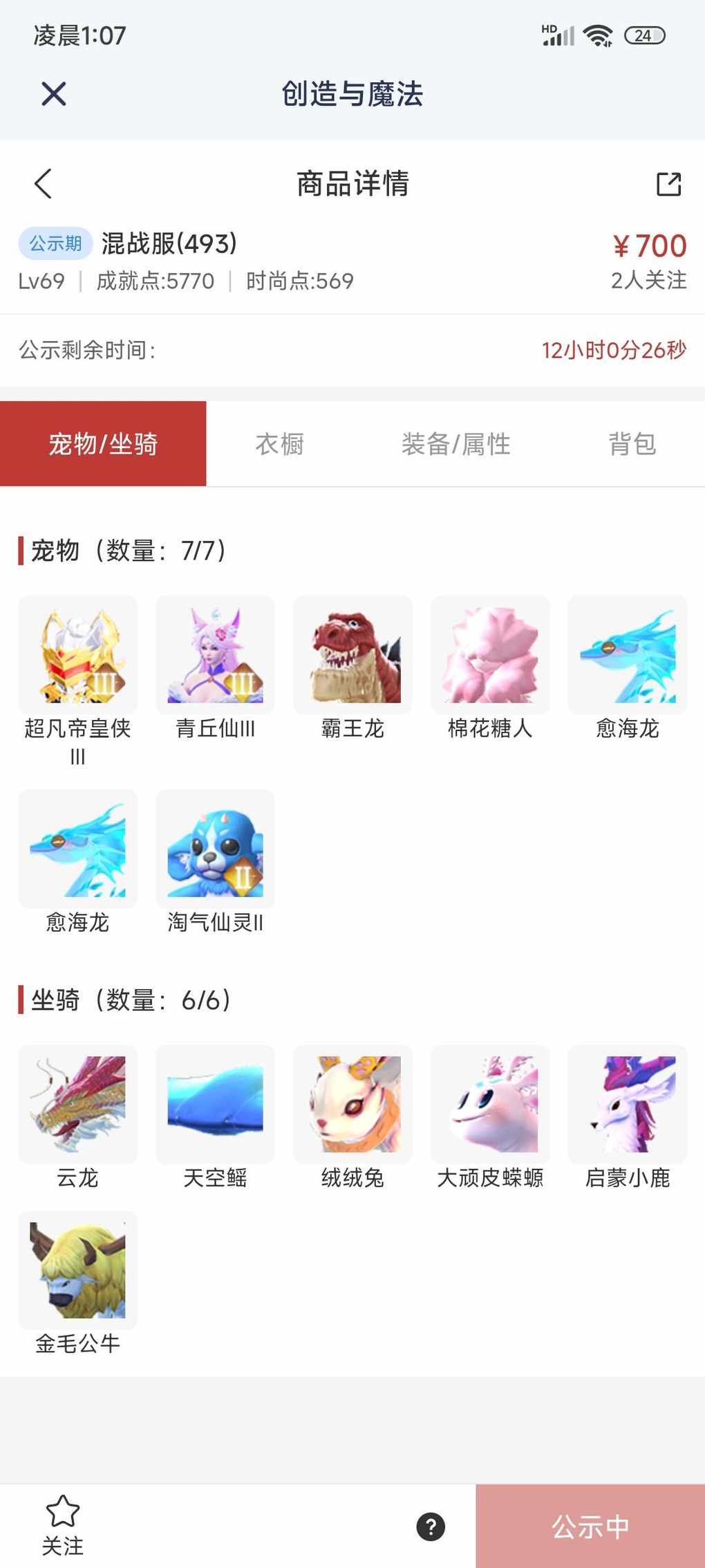View the 淘气仙灵II pet
Viewport: 705px width, 1568px height.
(x=215, y=849)
